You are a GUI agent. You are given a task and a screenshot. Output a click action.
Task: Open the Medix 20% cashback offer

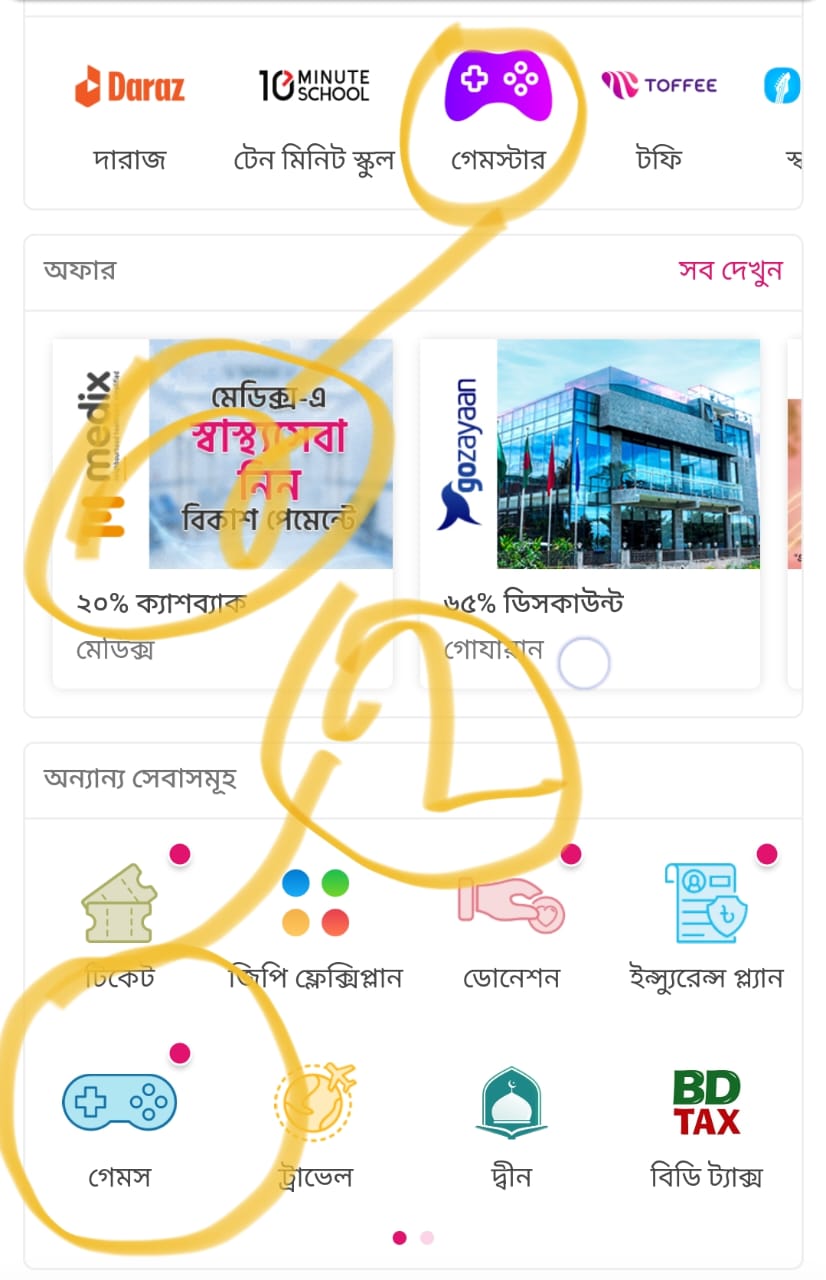222,513
